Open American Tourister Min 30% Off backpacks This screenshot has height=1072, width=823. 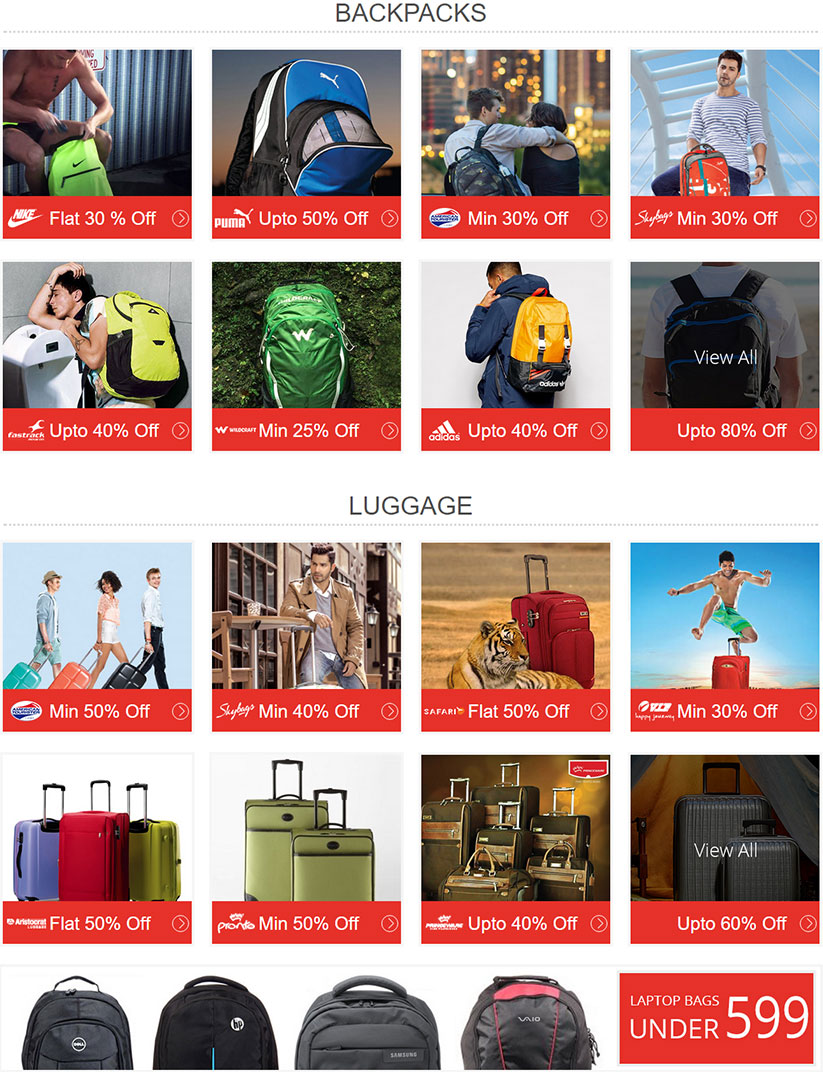click(x=515, y=143)
